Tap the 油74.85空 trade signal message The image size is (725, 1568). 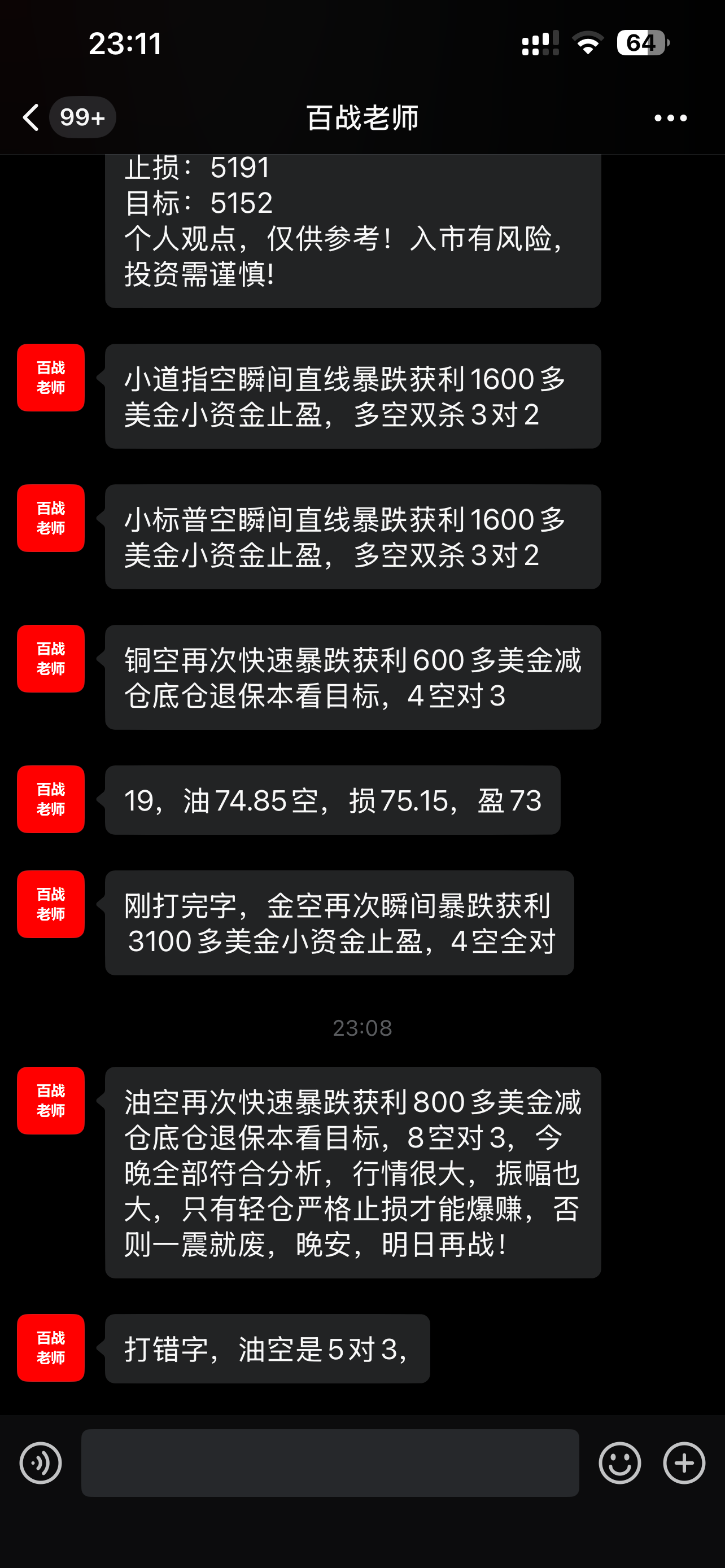(333, 800)
